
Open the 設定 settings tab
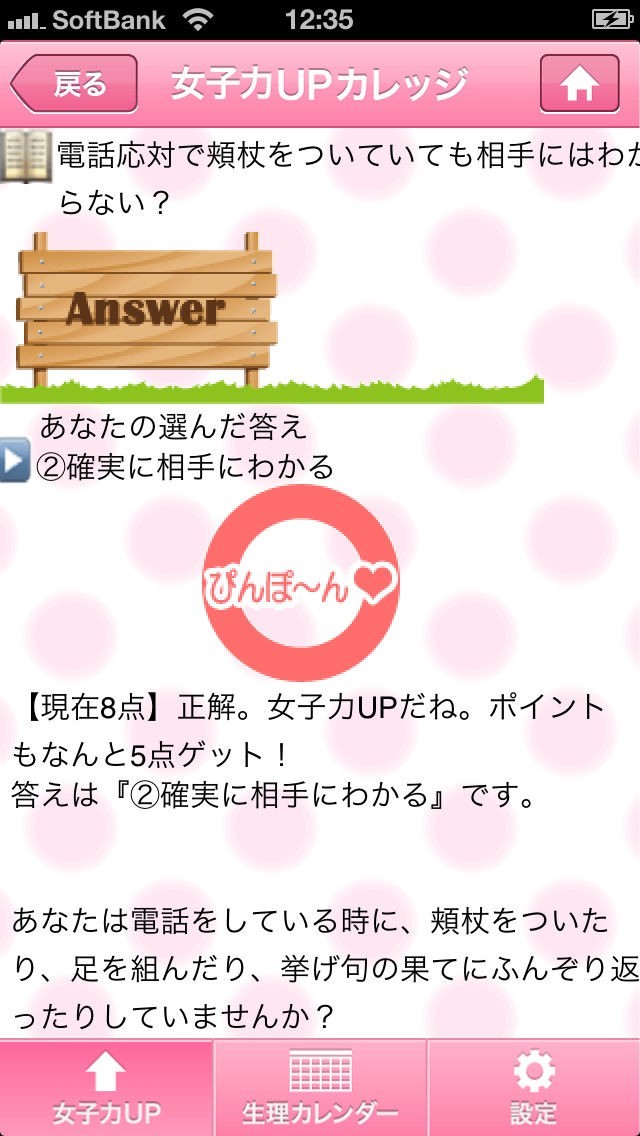coord(534,1088)
